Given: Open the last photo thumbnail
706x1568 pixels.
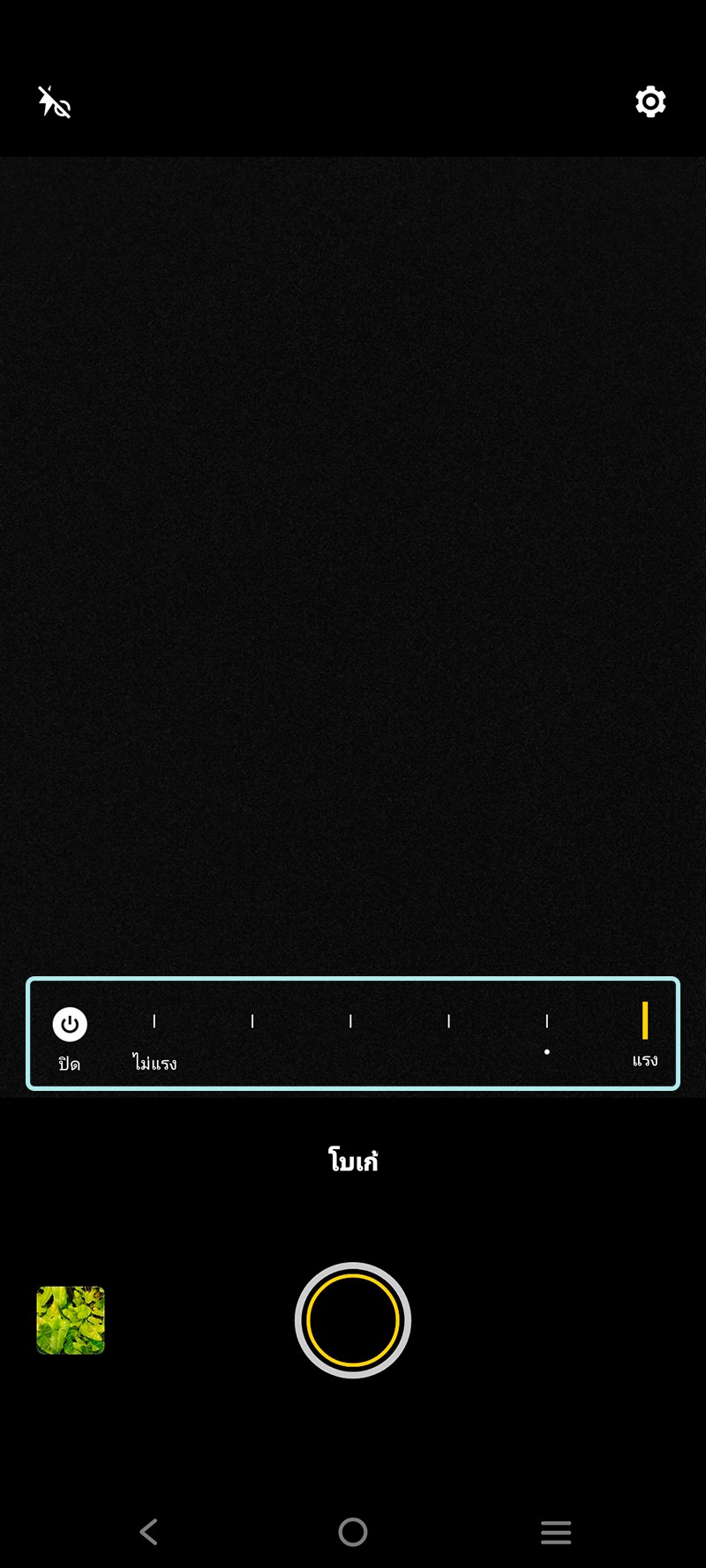Looking at the screenshot, I should tap(71, 1320).
